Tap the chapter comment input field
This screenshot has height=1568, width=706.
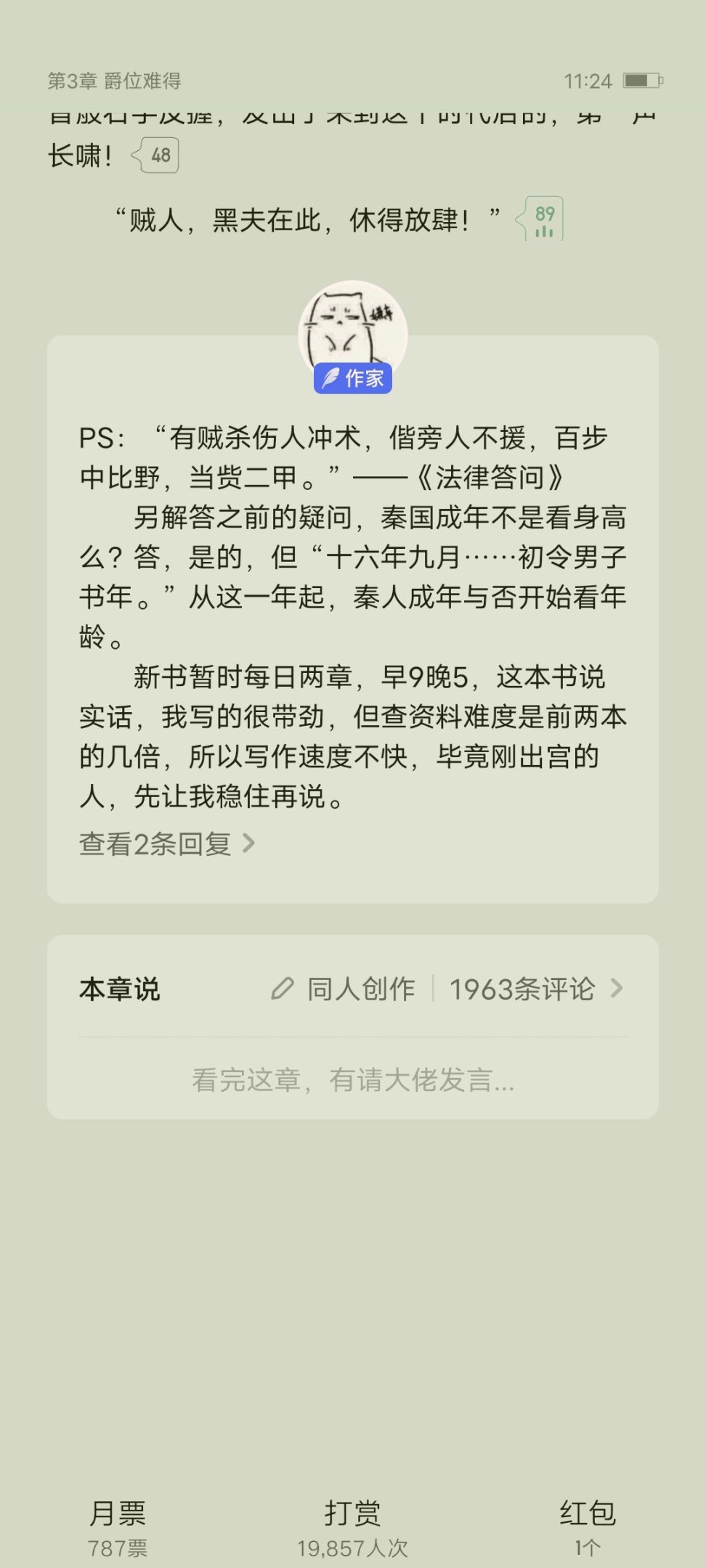tap(353, 1080)
